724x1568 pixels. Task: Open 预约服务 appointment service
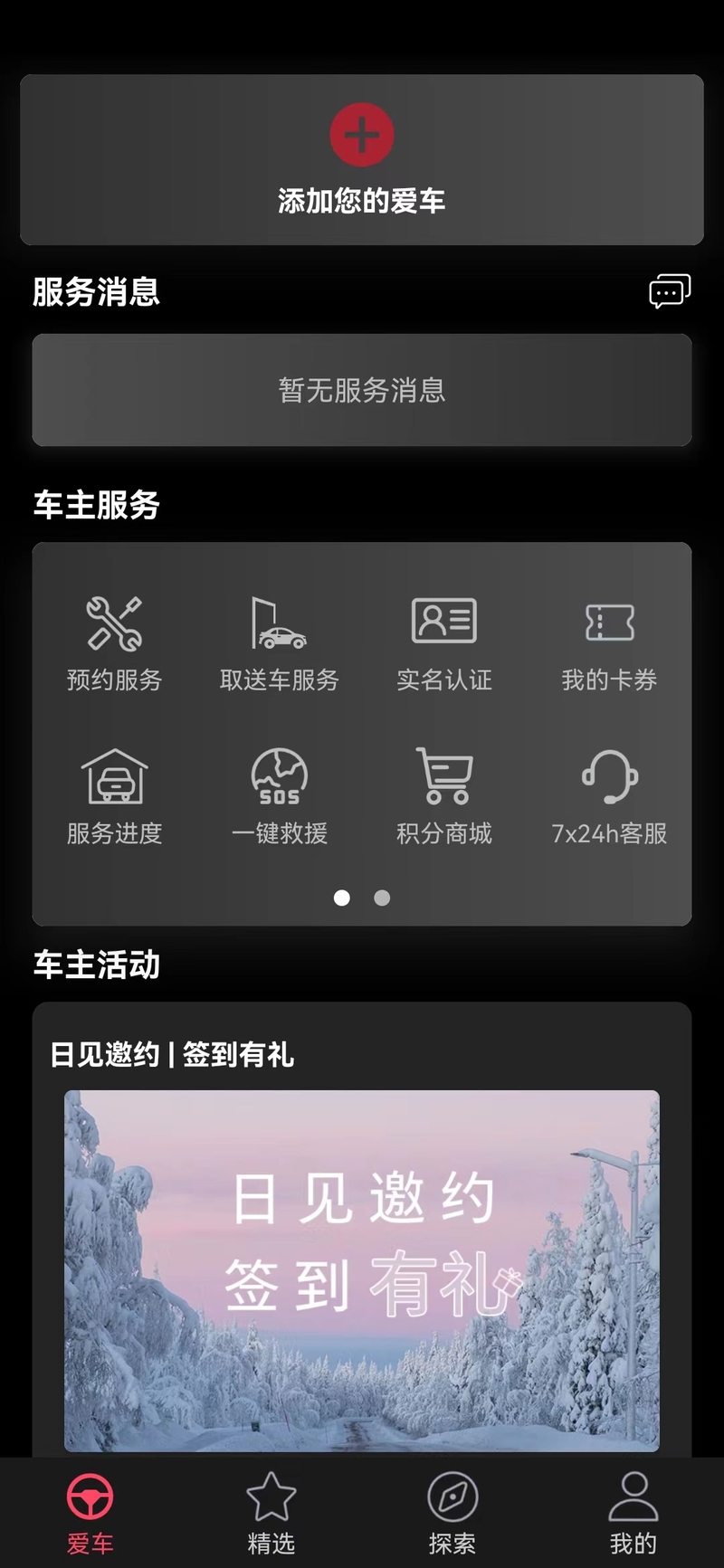pos(114,643)
